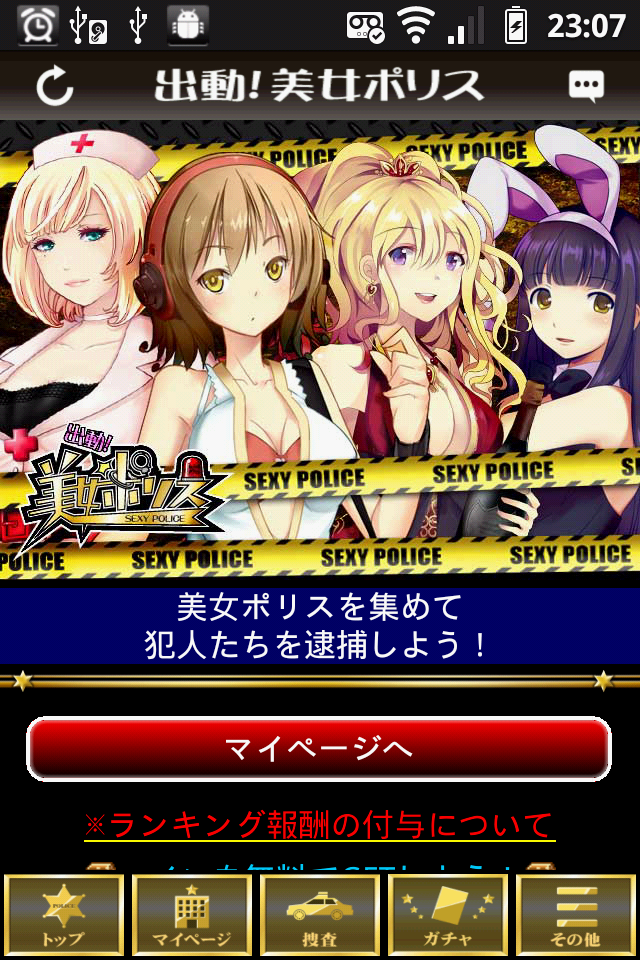Go to the マイページ tab

coord(192,915)
